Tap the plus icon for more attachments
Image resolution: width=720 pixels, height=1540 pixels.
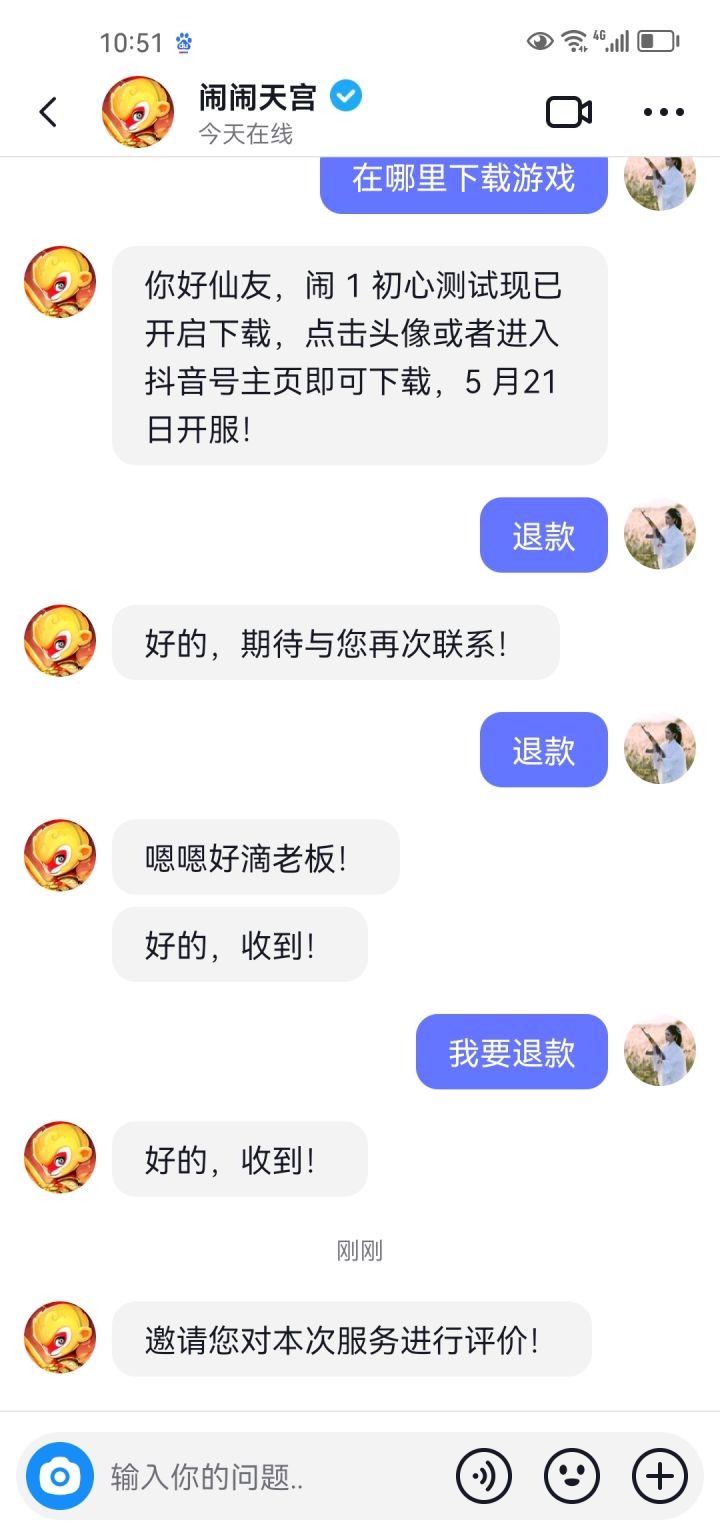pyautogui.click(x=657, y=1476)
